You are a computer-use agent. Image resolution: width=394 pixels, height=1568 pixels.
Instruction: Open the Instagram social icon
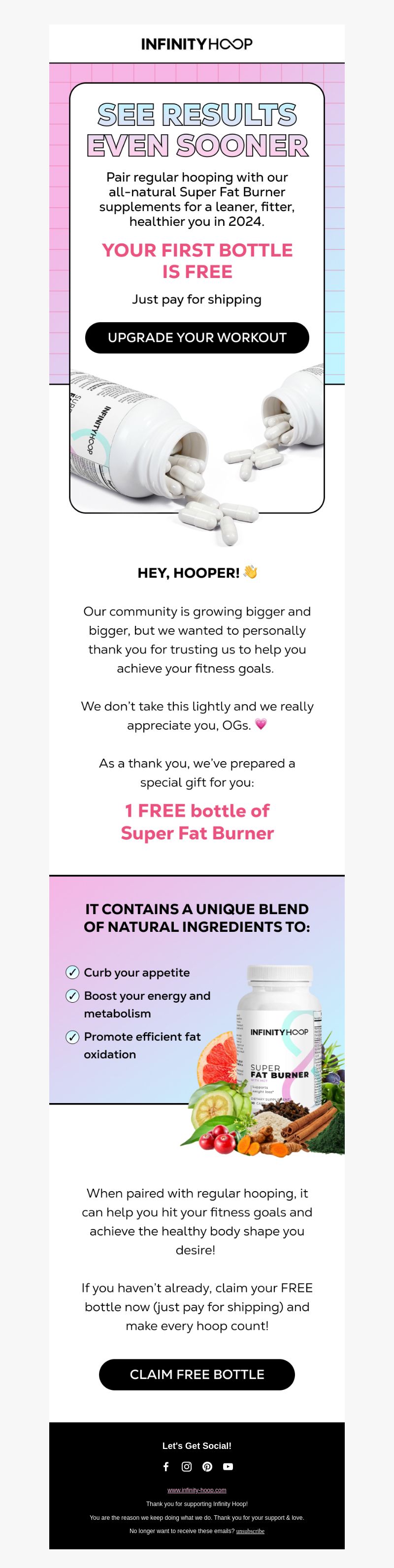187,1466
